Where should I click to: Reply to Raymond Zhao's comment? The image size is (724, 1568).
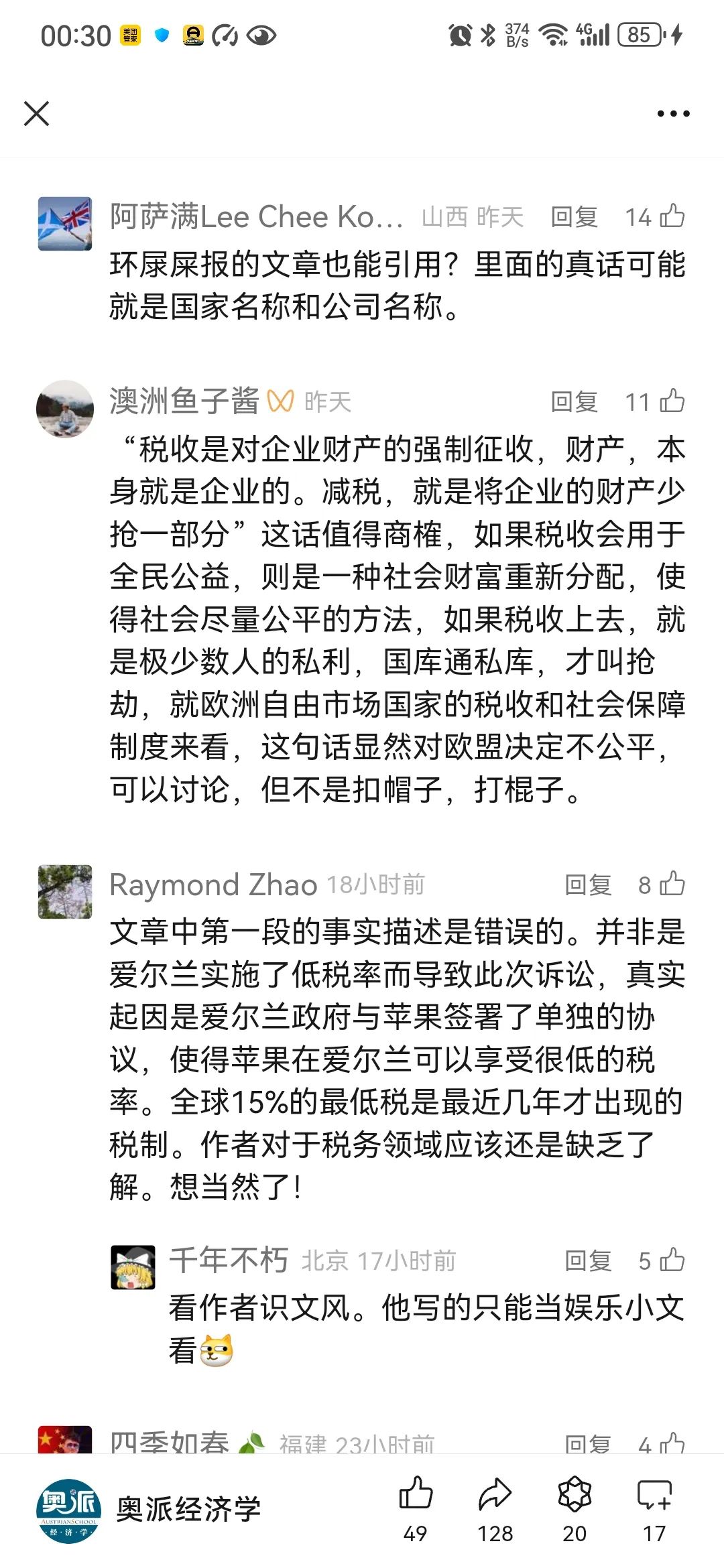[x=588, y=885]
